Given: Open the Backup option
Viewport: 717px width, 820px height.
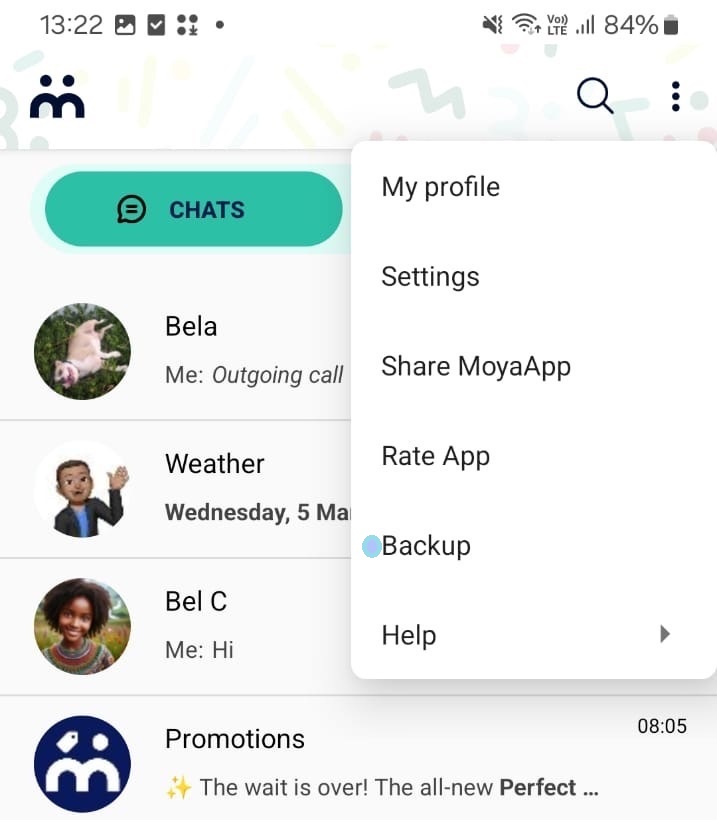Looking at the screenshot, I should click(x=426, y=546).
